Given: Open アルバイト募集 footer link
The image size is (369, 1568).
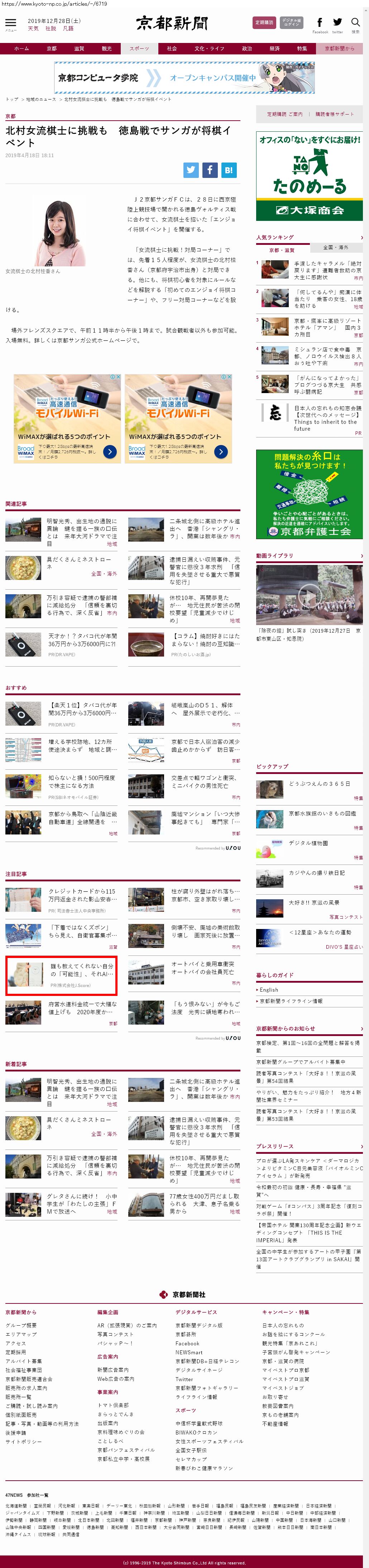Looking at the screenshot, I should coord(24,1361).
